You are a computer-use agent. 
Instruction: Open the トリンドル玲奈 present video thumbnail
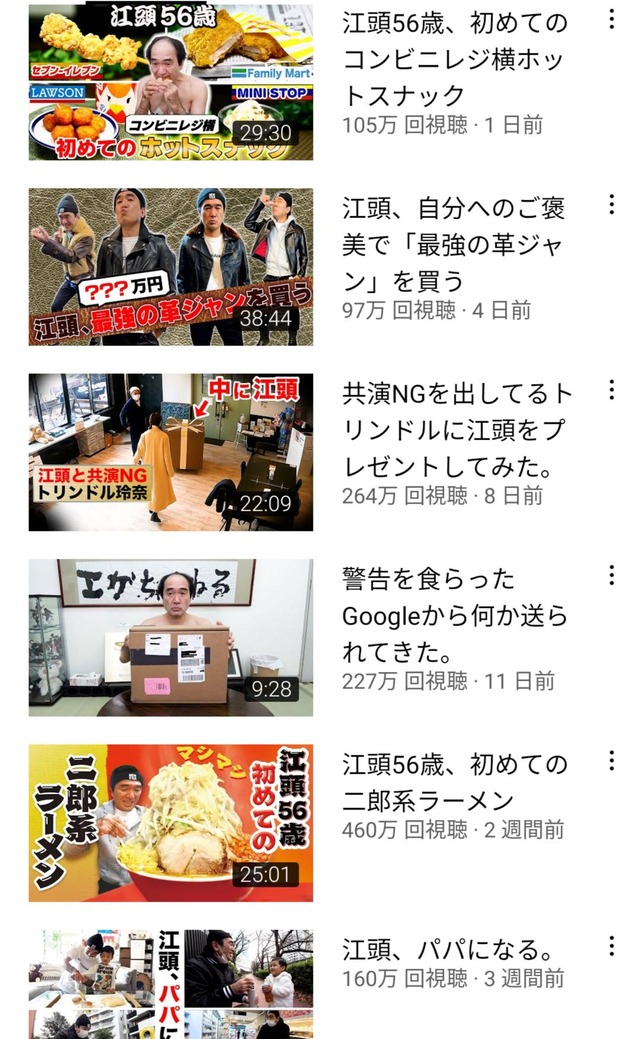tap(170, 453)
